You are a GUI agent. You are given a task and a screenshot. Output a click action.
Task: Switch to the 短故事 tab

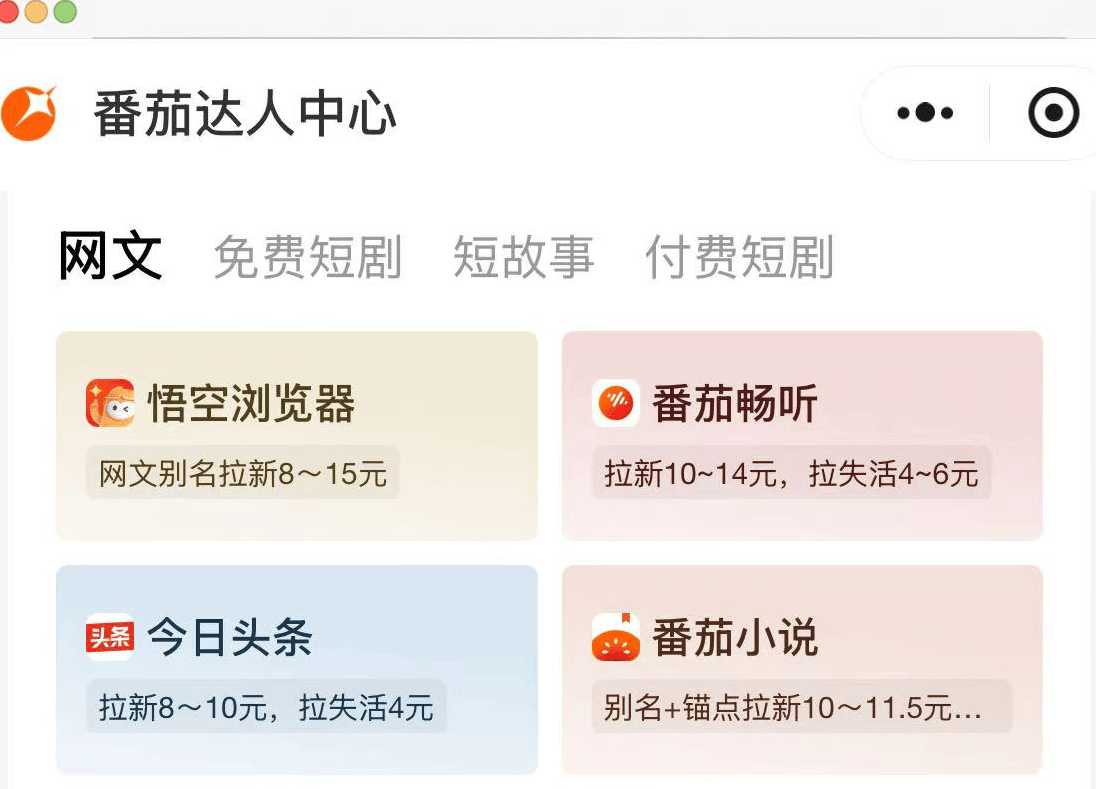pyautogui.click(x=524, y=257)
